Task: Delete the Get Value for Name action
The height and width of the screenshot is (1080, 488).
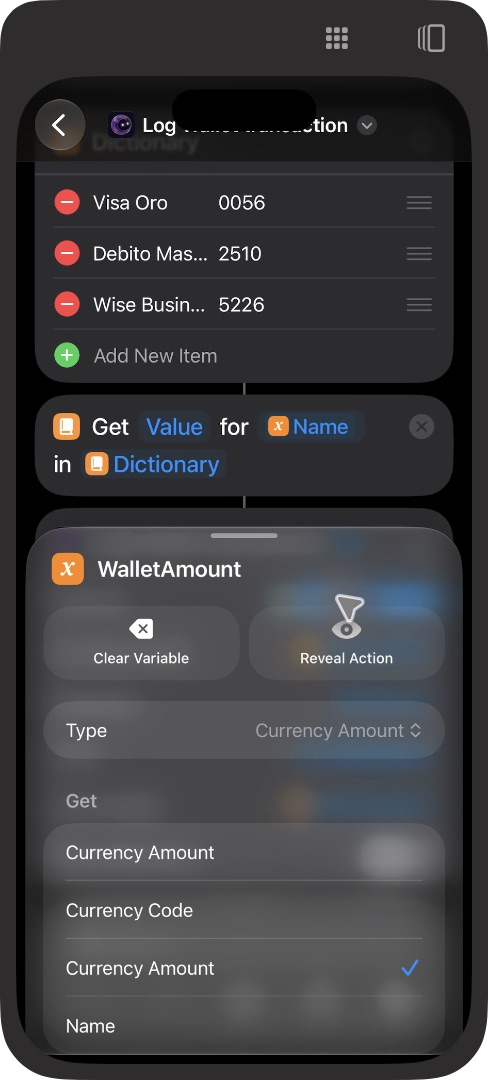Action: tap(421, 427)
